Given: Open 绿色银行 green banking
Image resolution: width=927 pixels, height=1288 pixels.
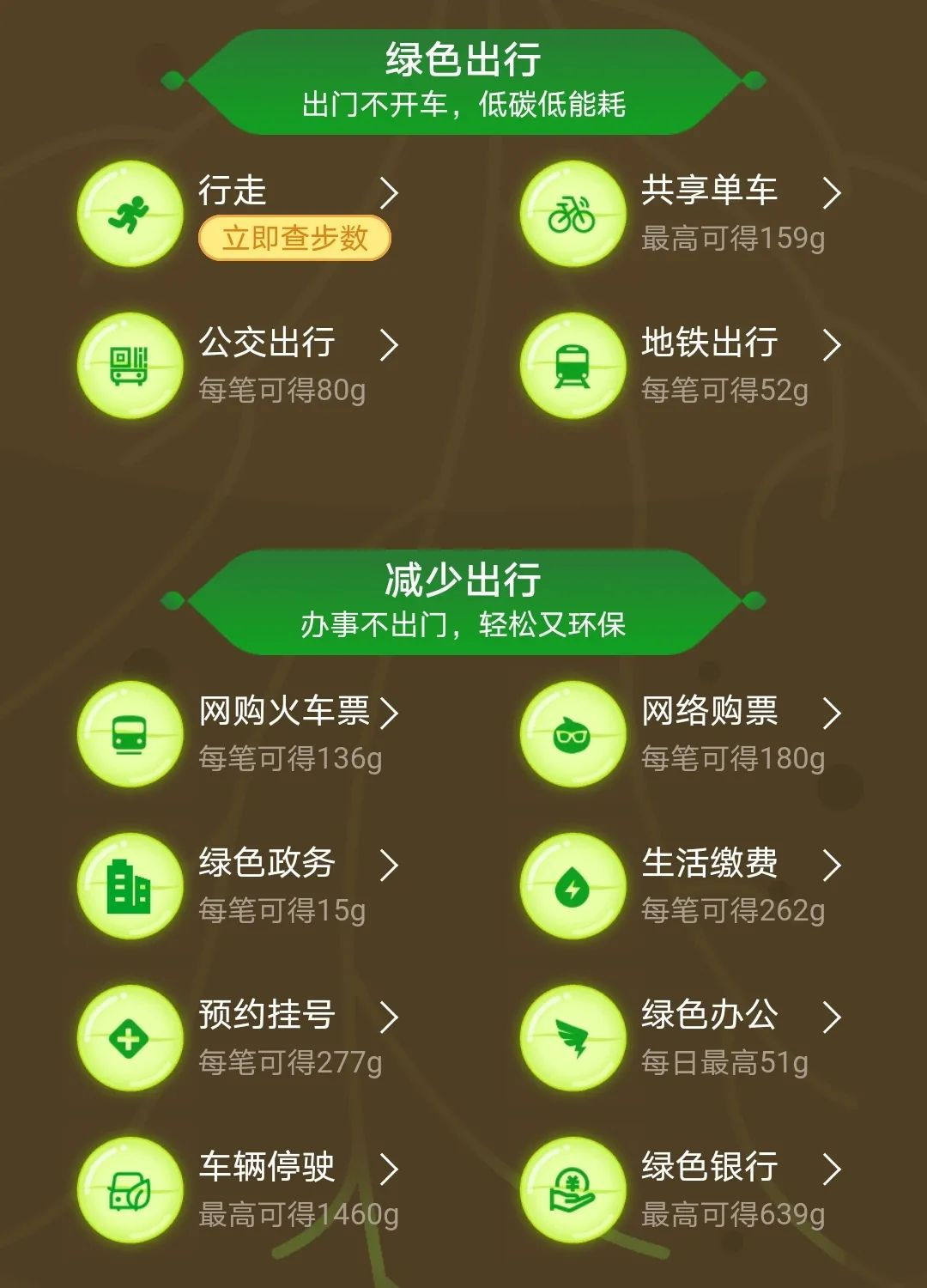Looking at the screenshot, I should click(x=709, y=1168).
